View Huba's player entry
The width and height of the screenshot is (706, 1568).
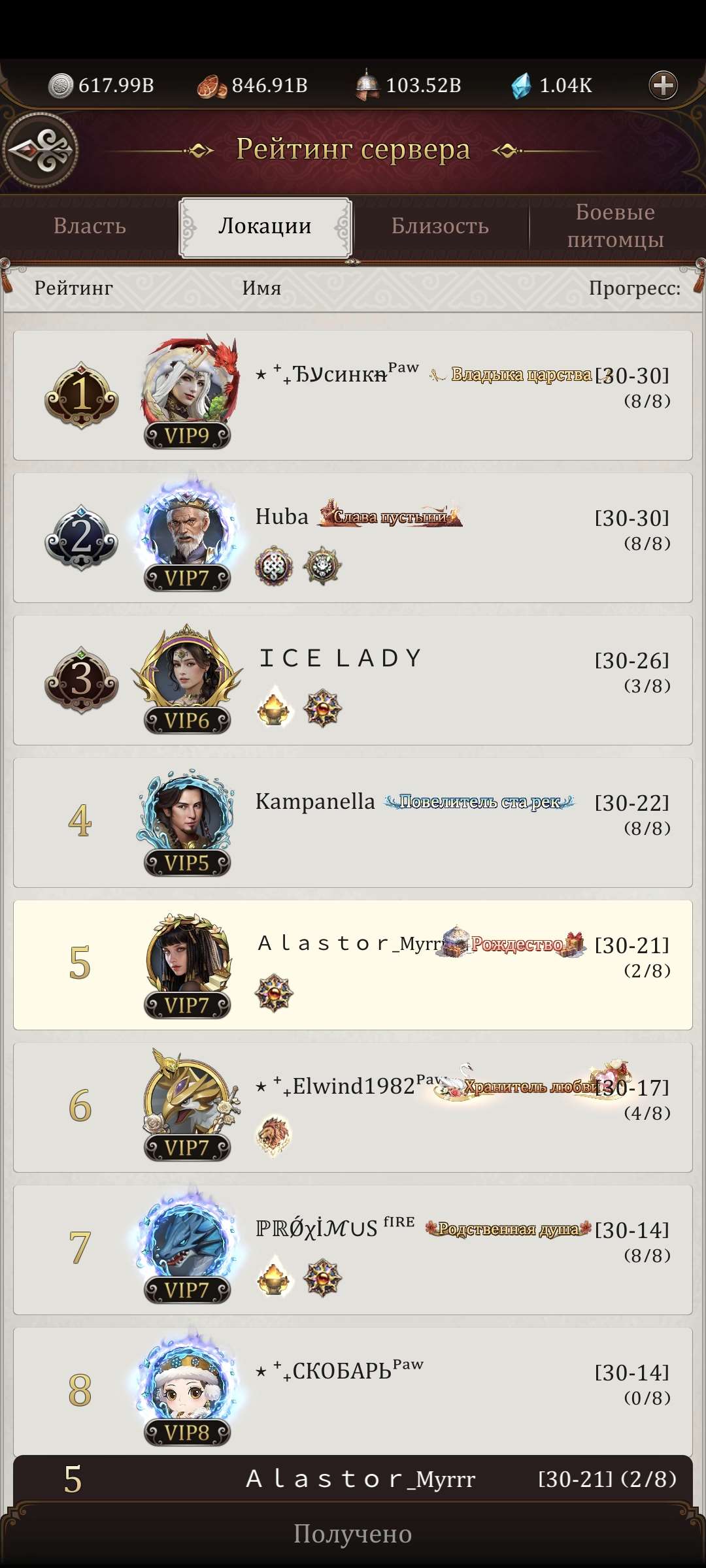click(353, 537)
